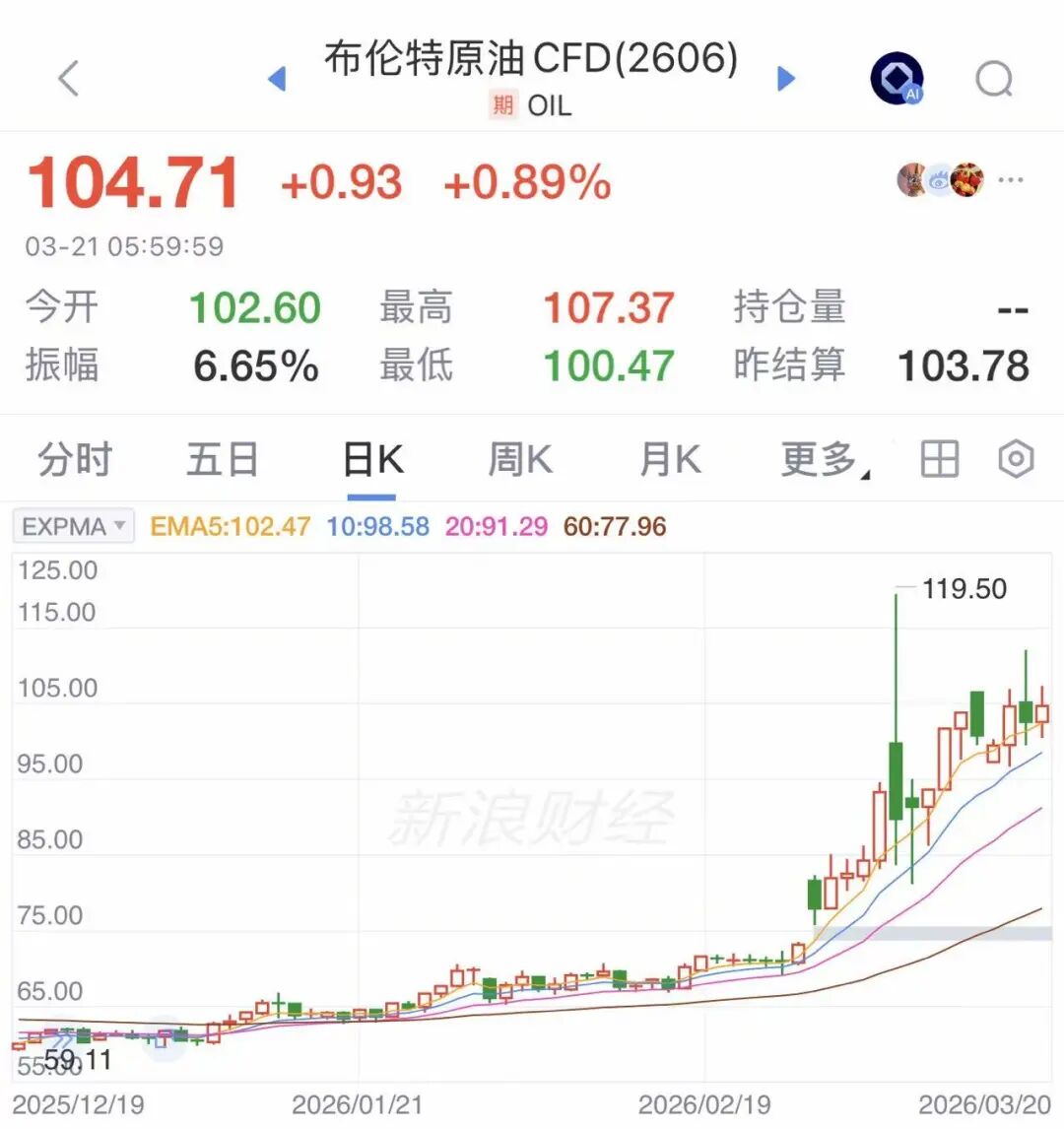Switch to the next contract with right arrow
The height and width of the screenshot is (1129, 1064).
tap(786, 79)
